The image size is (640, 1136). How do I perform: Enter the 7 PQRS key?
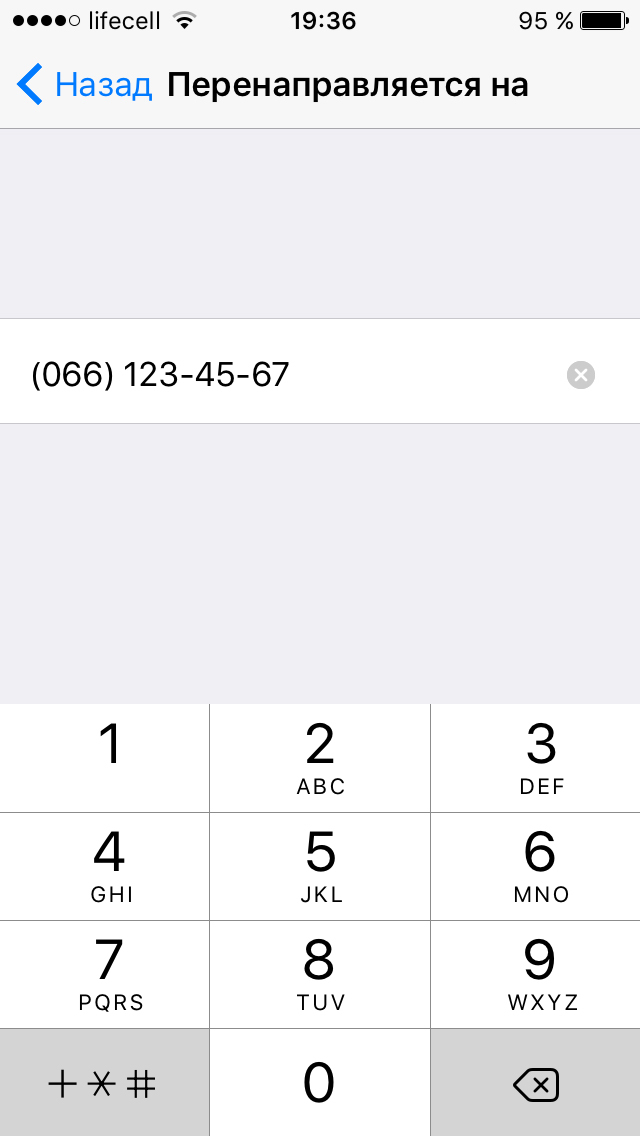coord(105,974)
